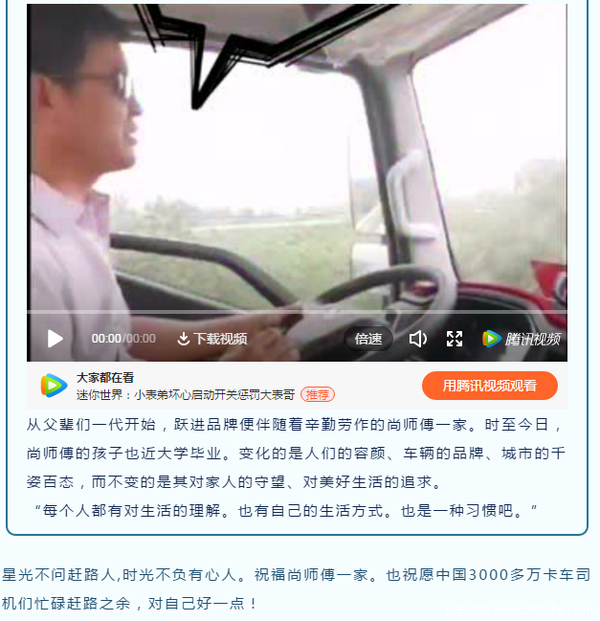The image size is (600, 621).
Task: Tap the 用腾讯视频观看 button
Action: tap(489, 385)
